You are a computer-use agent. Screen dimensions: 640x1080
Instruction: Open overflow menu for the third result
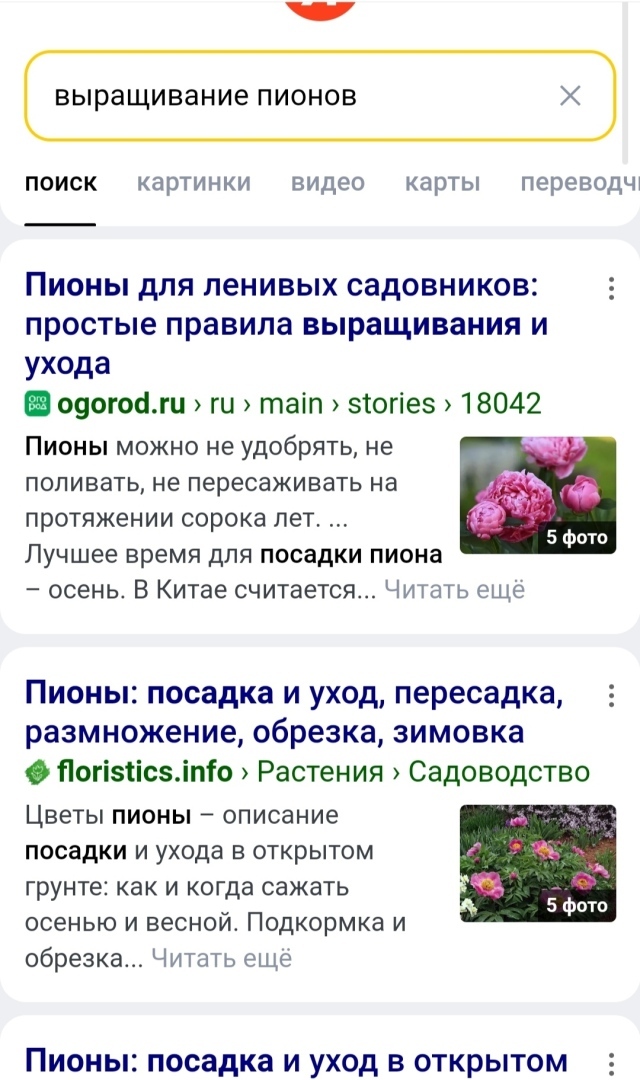pos(611,1062)
